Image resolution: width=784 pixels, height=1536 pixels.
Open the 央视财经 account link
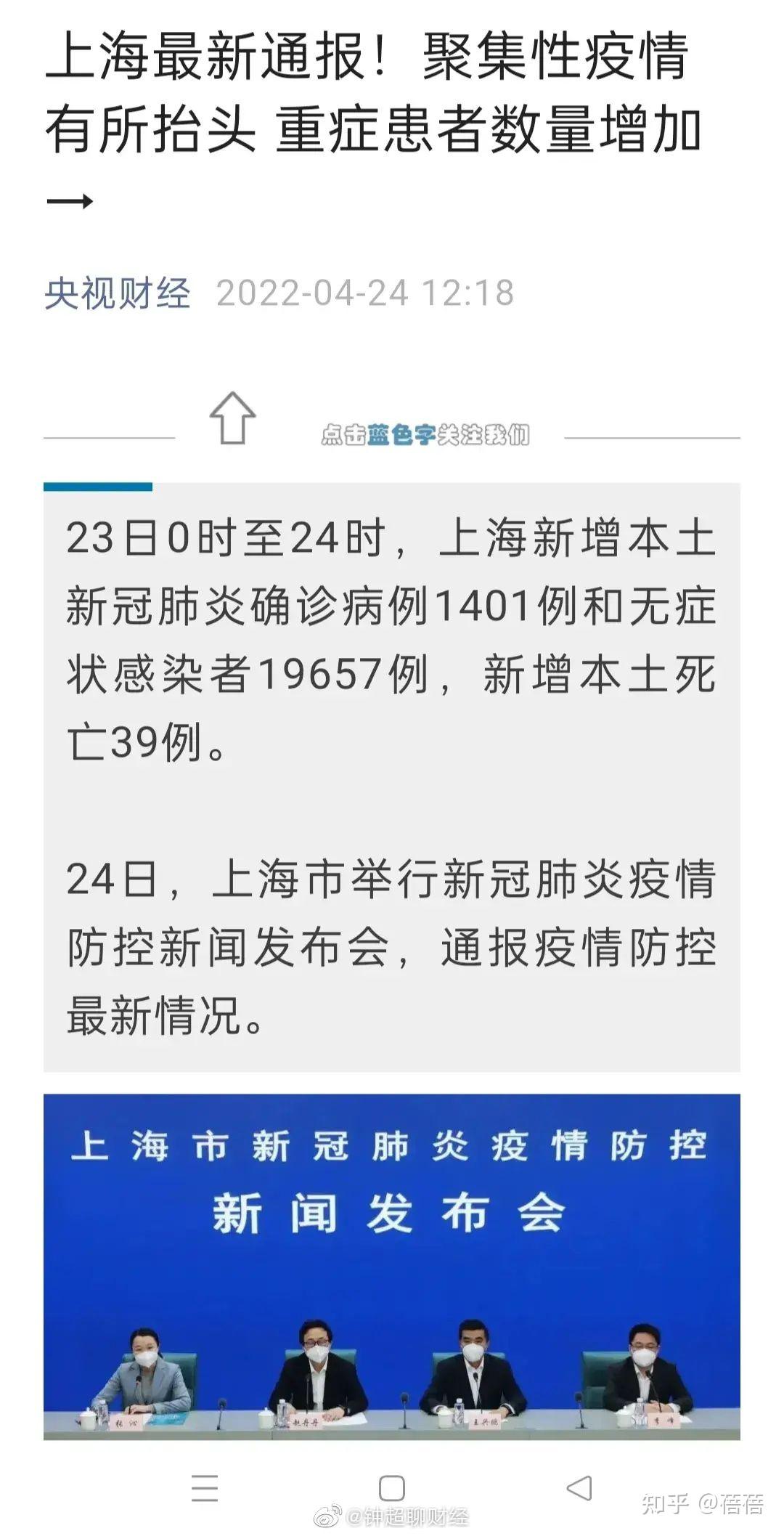coord(117,293)
